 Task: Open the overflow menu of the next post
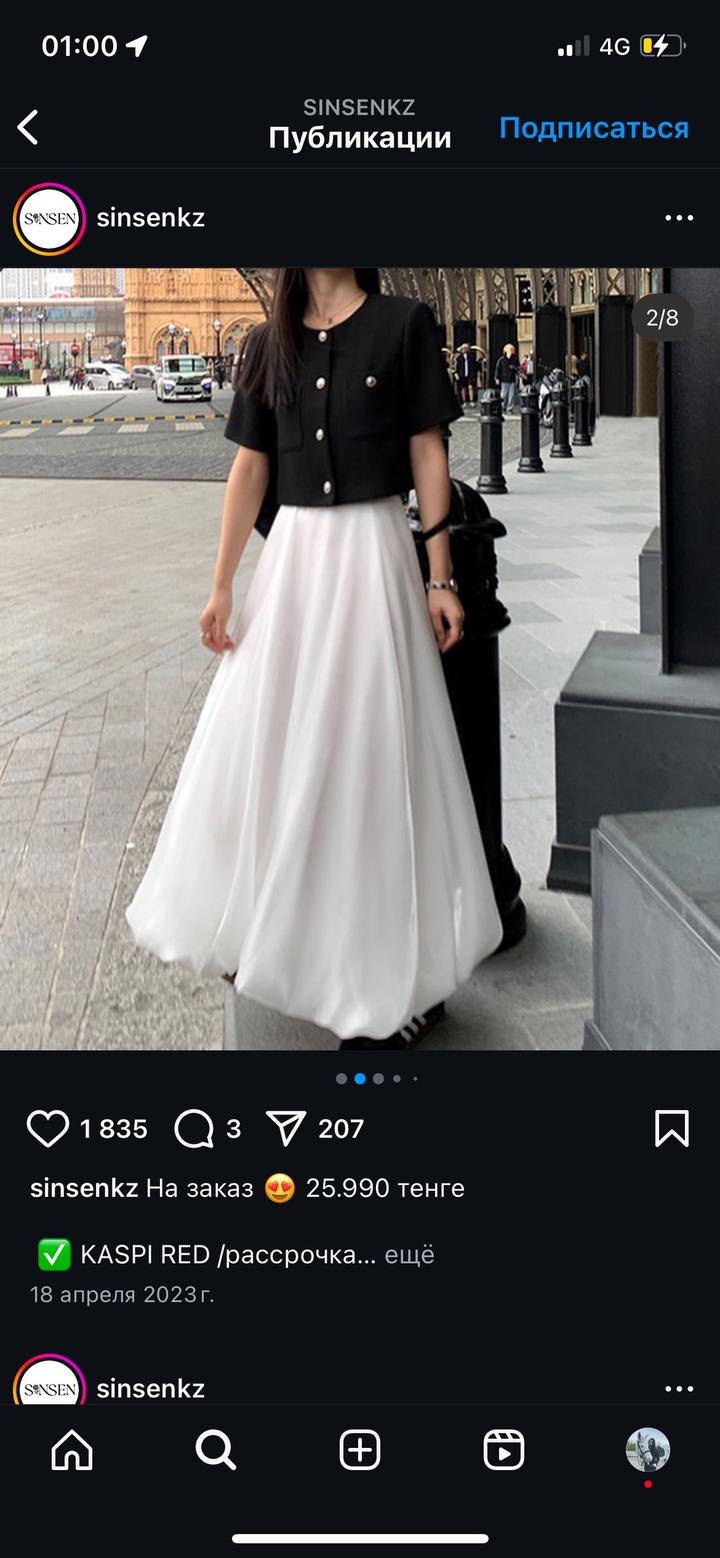coord(679,1388)
